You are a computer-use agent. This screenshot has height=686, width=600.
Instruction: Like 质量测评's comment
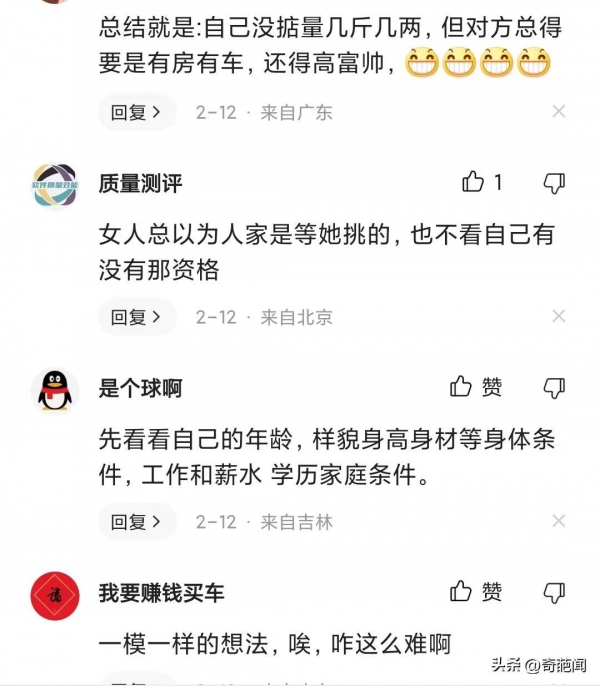(x=474, y=182)
